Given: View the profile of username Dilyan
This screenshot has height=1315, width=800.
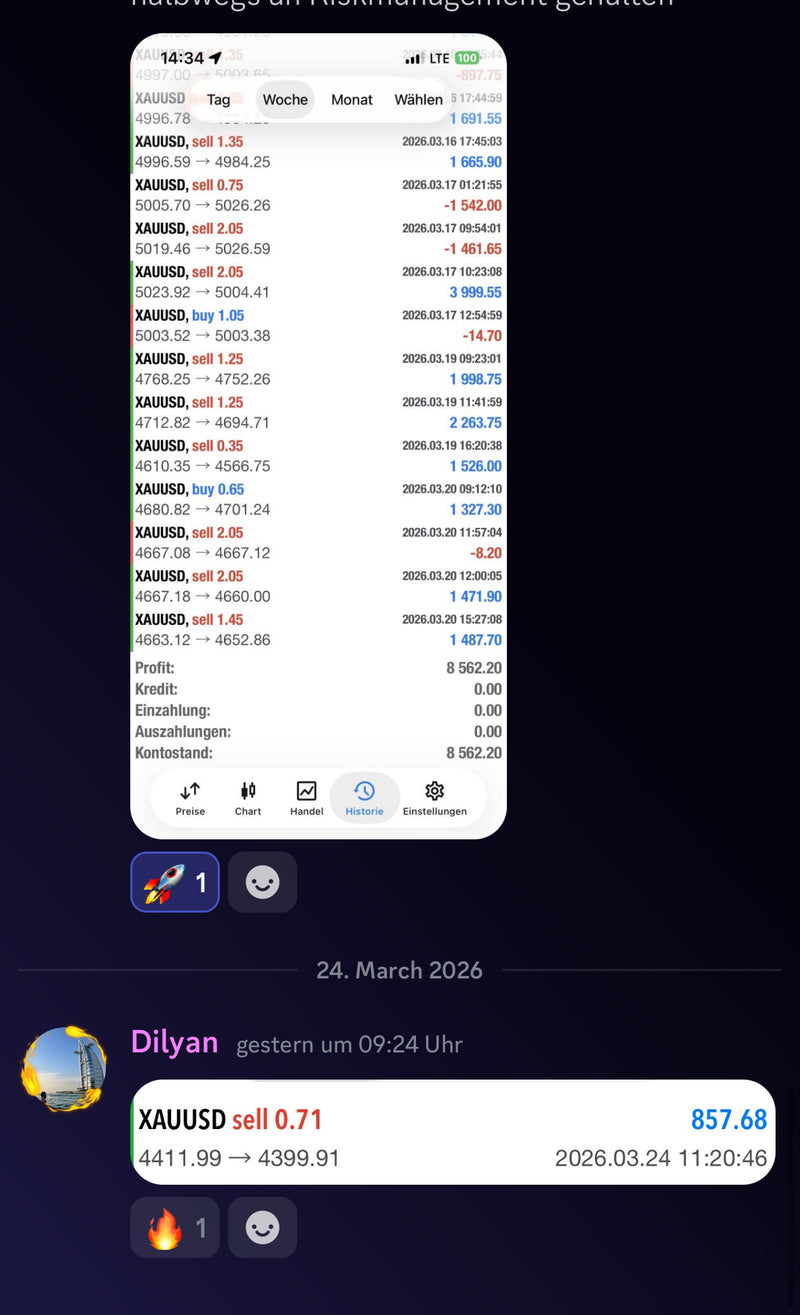Looking at the screenshot, I should click(x=174, y=1042).
